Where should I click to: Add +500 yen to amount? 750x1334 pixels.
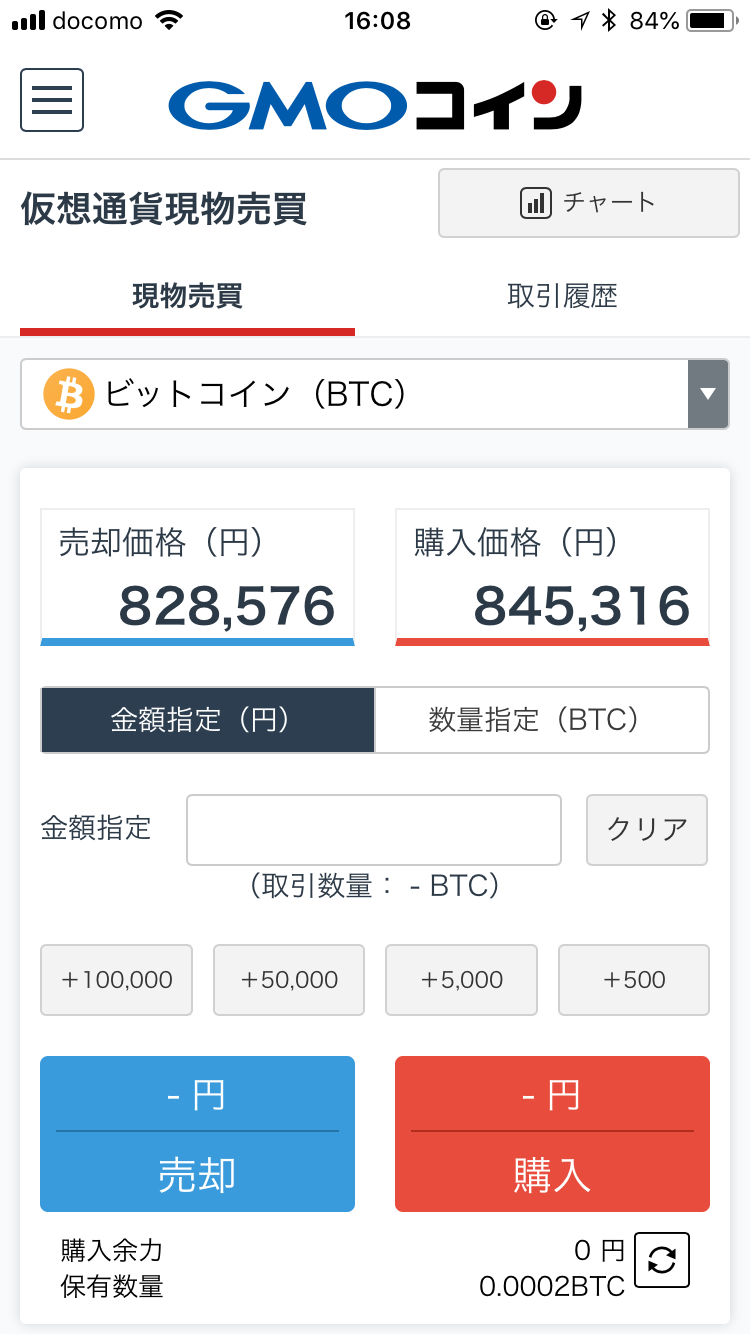634,980
